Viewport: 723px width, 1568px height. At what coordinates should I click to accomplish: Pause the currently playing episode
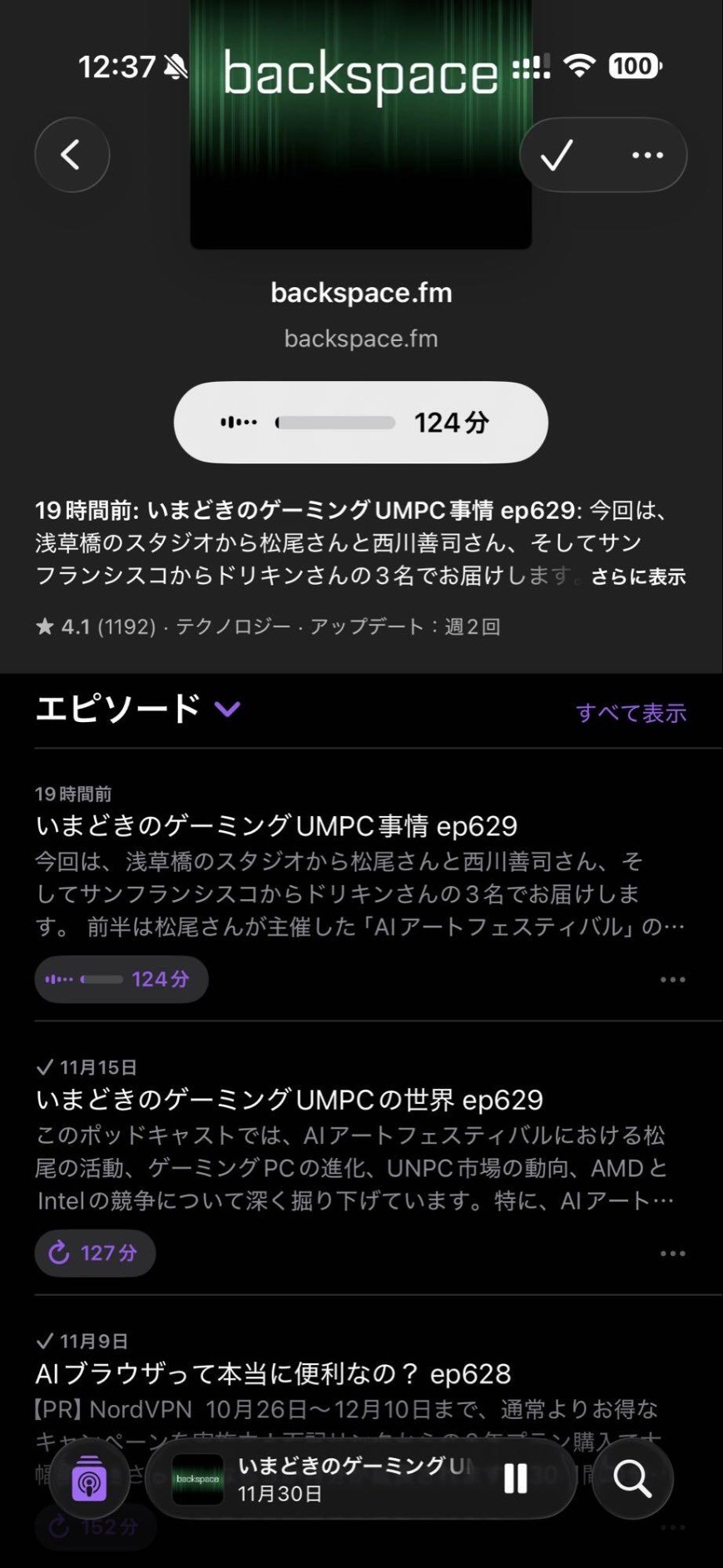click(516, 1478)
